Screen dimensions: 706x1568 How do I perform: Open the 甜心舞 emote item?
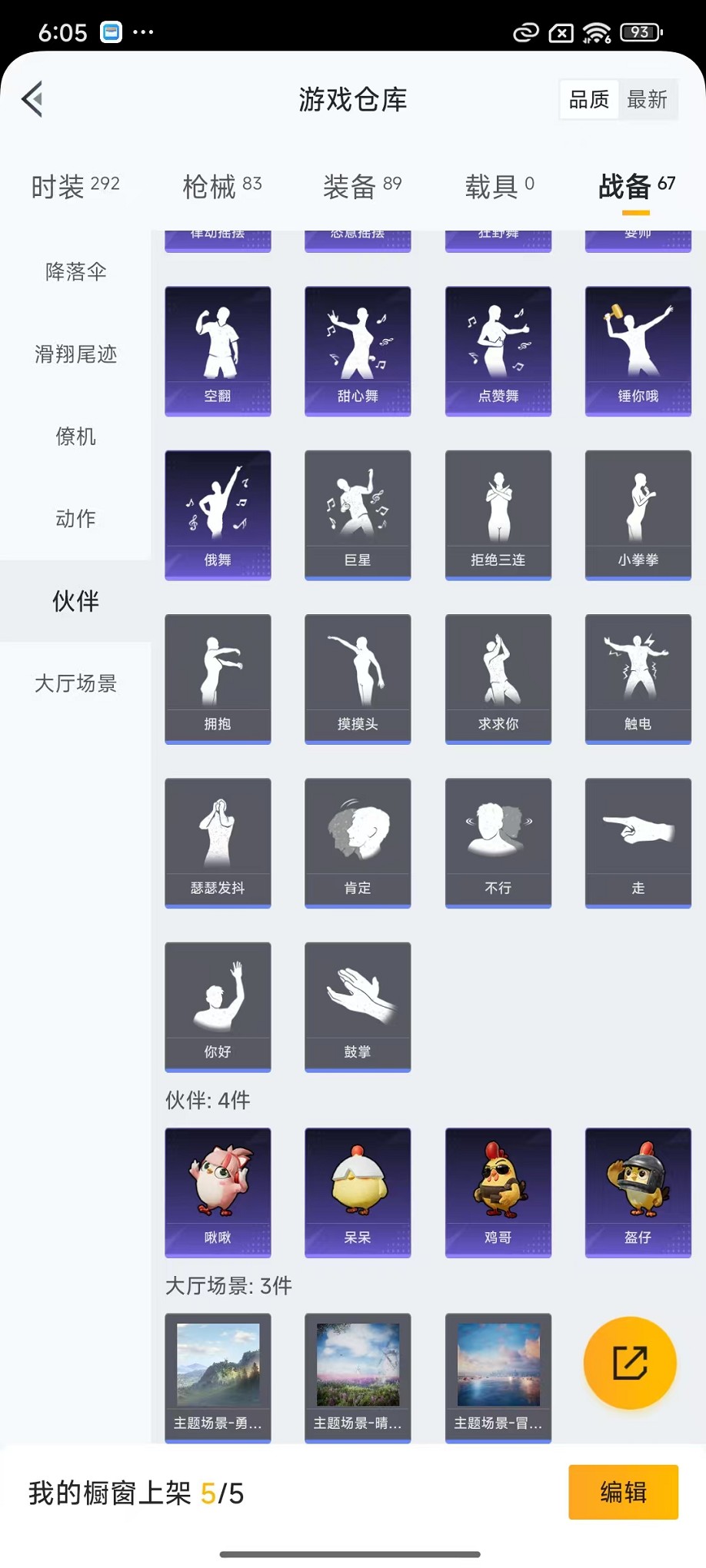click(358, 350)
